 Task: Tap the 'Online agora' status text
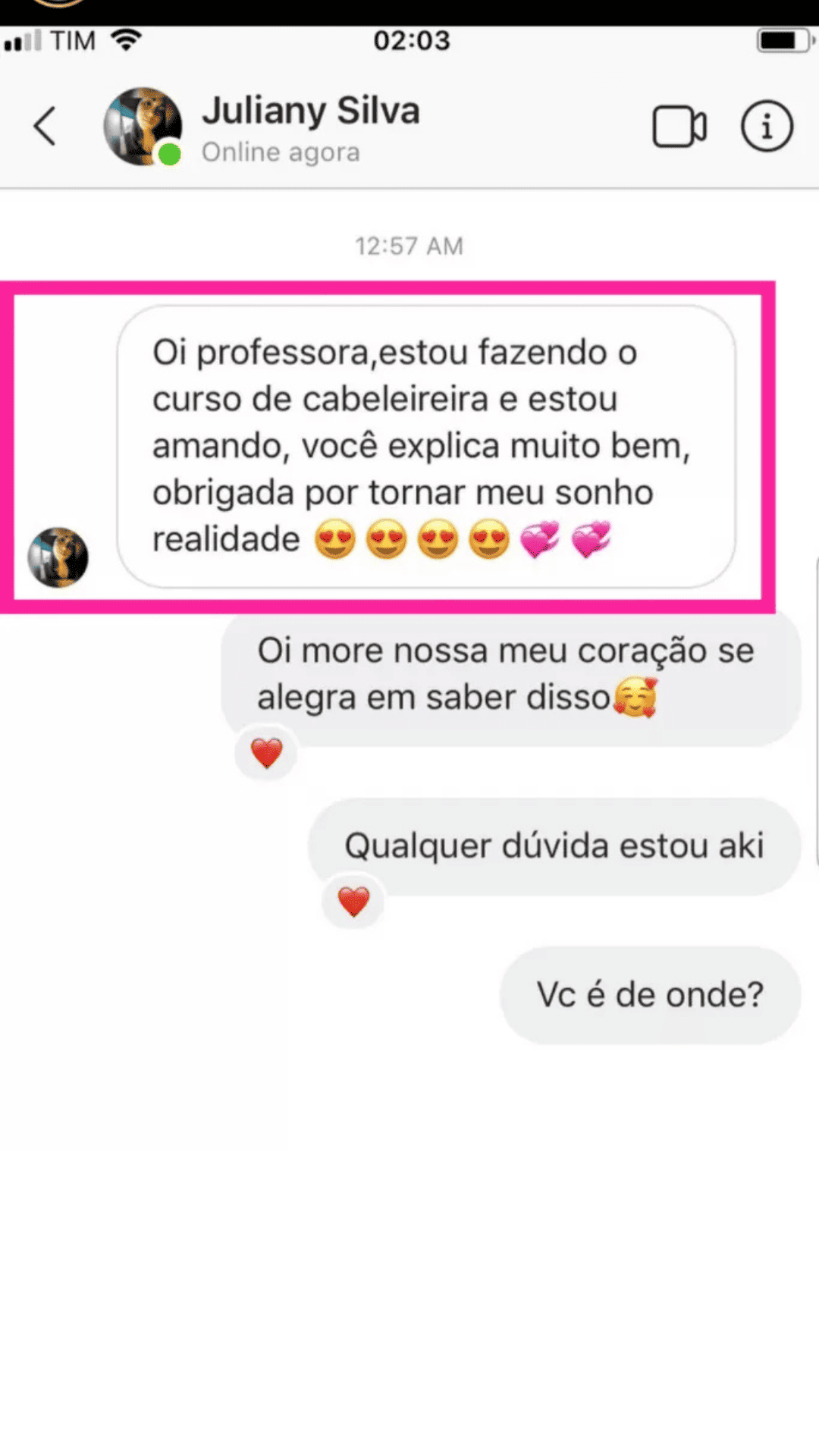click(280, 152)
